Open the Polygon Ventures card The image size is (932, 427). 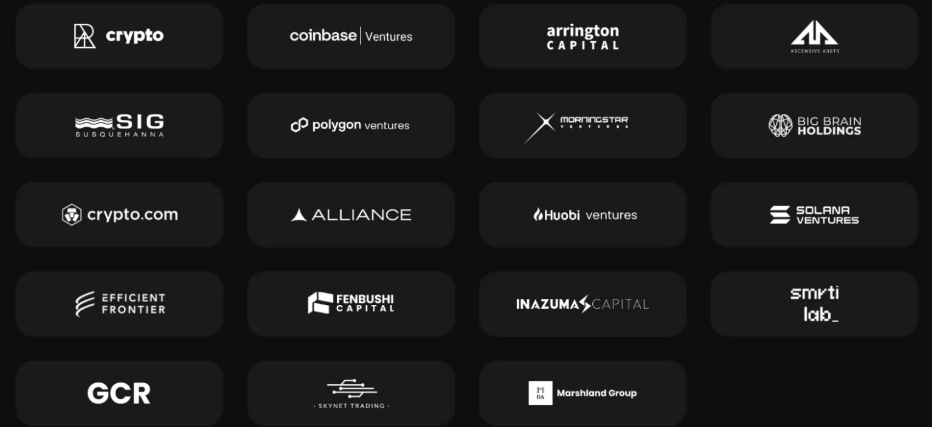click(x=351, y=125)
